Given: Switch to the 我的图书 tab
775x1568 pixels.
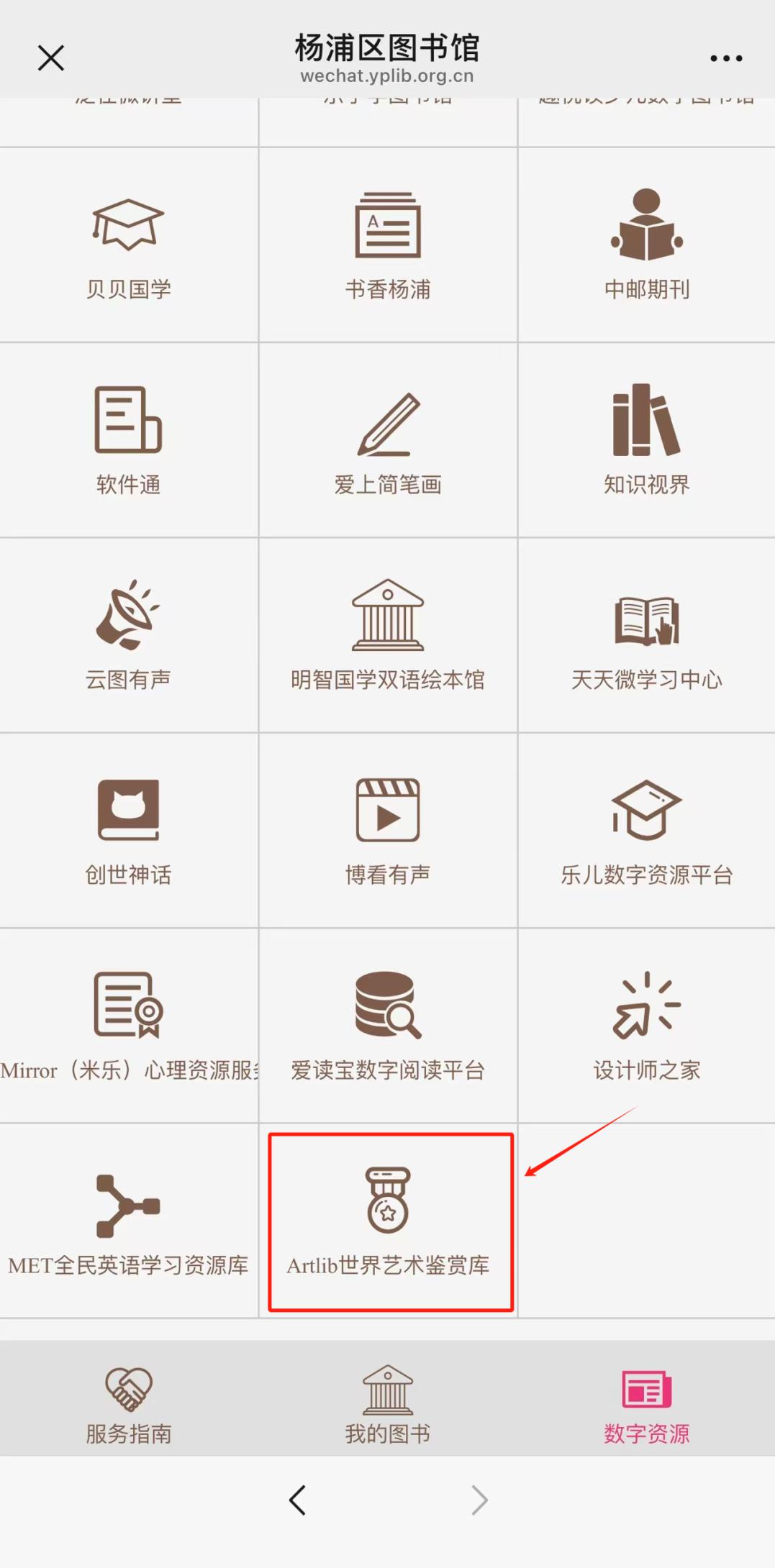Looking at the screenshot, I should (387, 1404).
